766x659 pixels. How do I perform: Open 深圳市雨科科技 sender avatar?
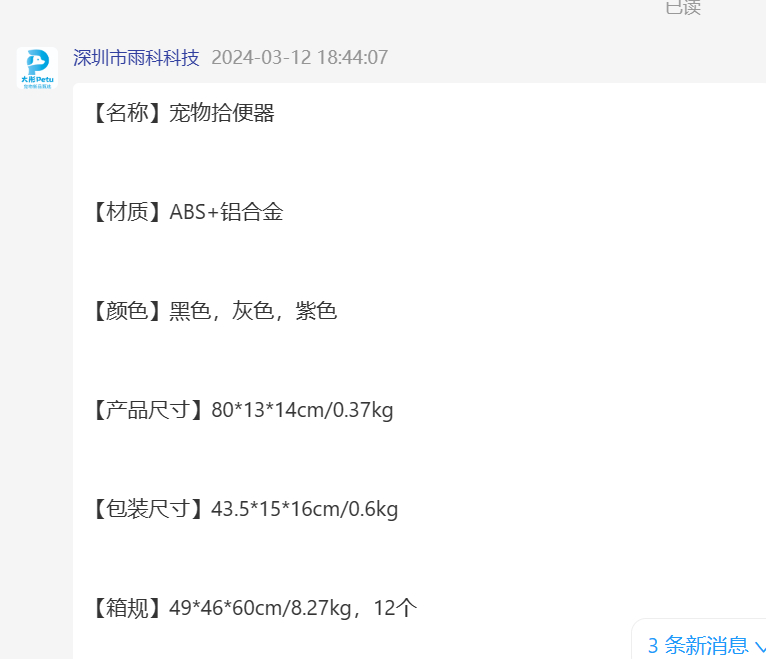37,68
